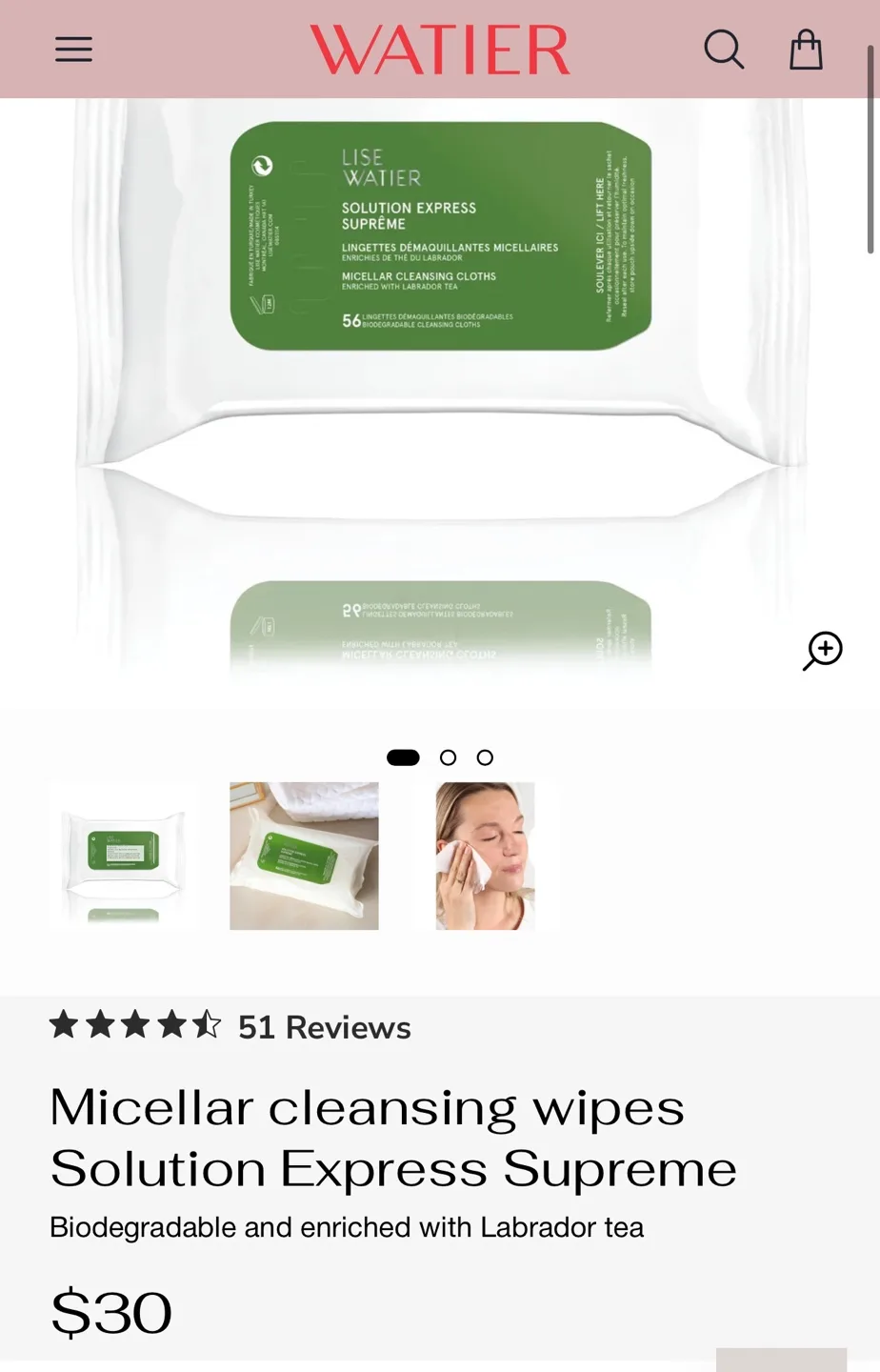
Task: Select the thumbnail of woman wiping face
Action: coord(484,856)
